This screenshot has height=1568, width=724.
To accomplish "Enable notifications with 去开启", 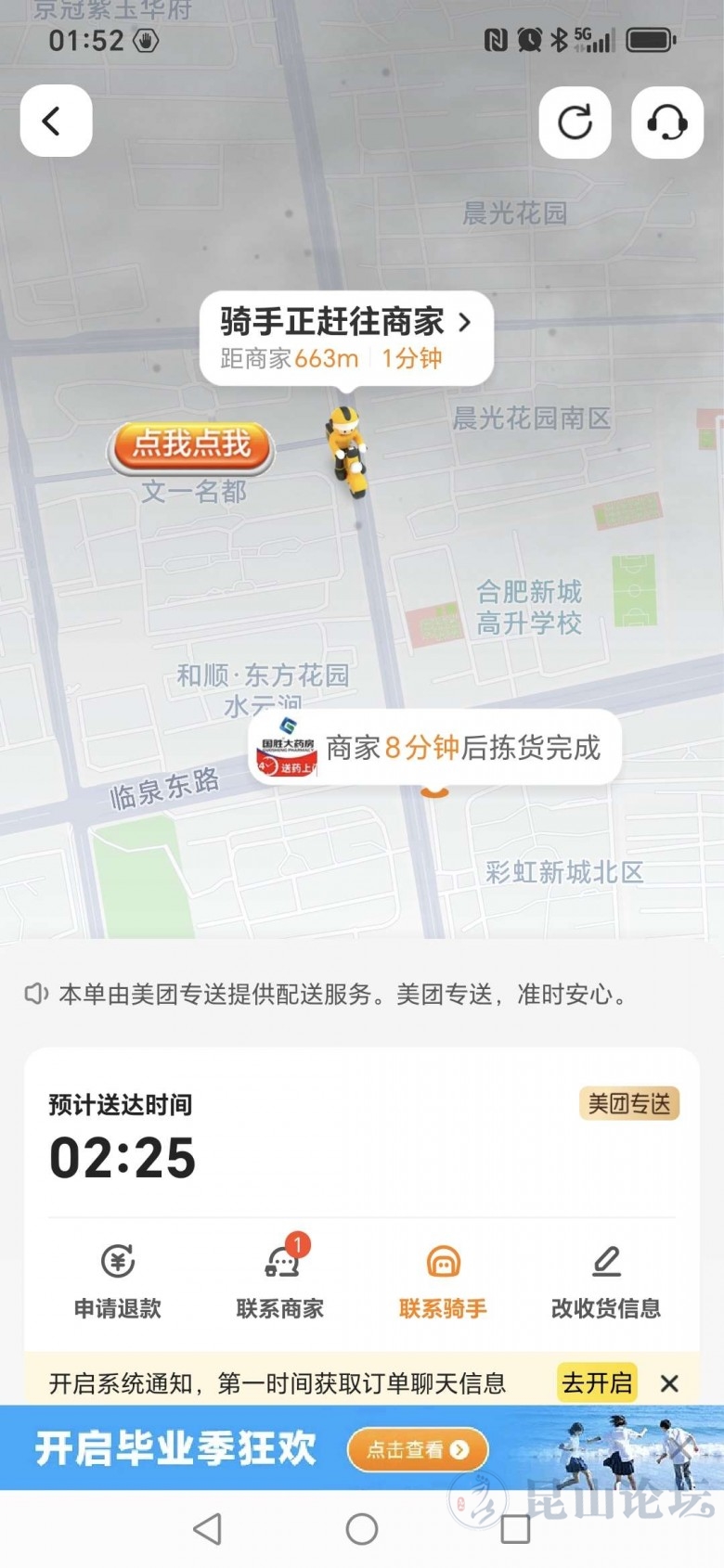I will pos(596,1383).
